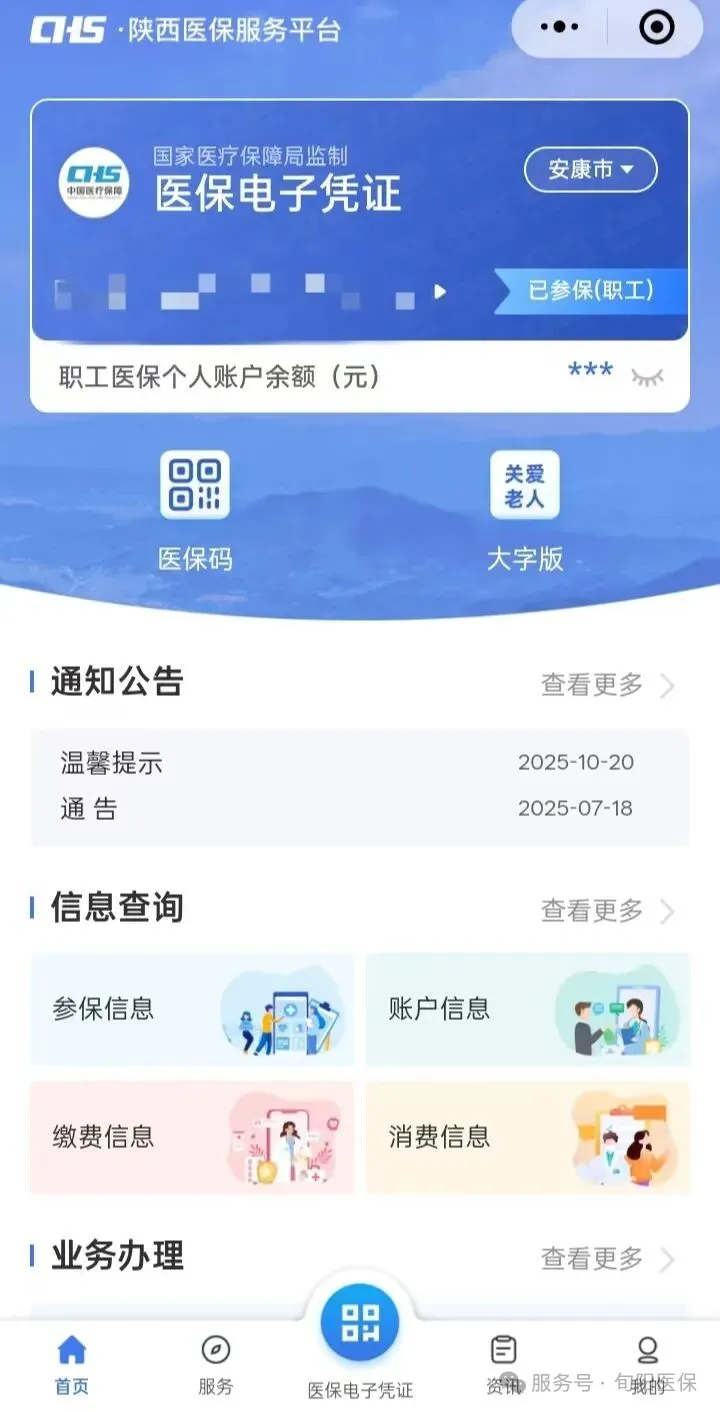Switch to 大字版 large-text mode
The height and width of the screenshot is (1412, 720).
[x=525, y=510]
